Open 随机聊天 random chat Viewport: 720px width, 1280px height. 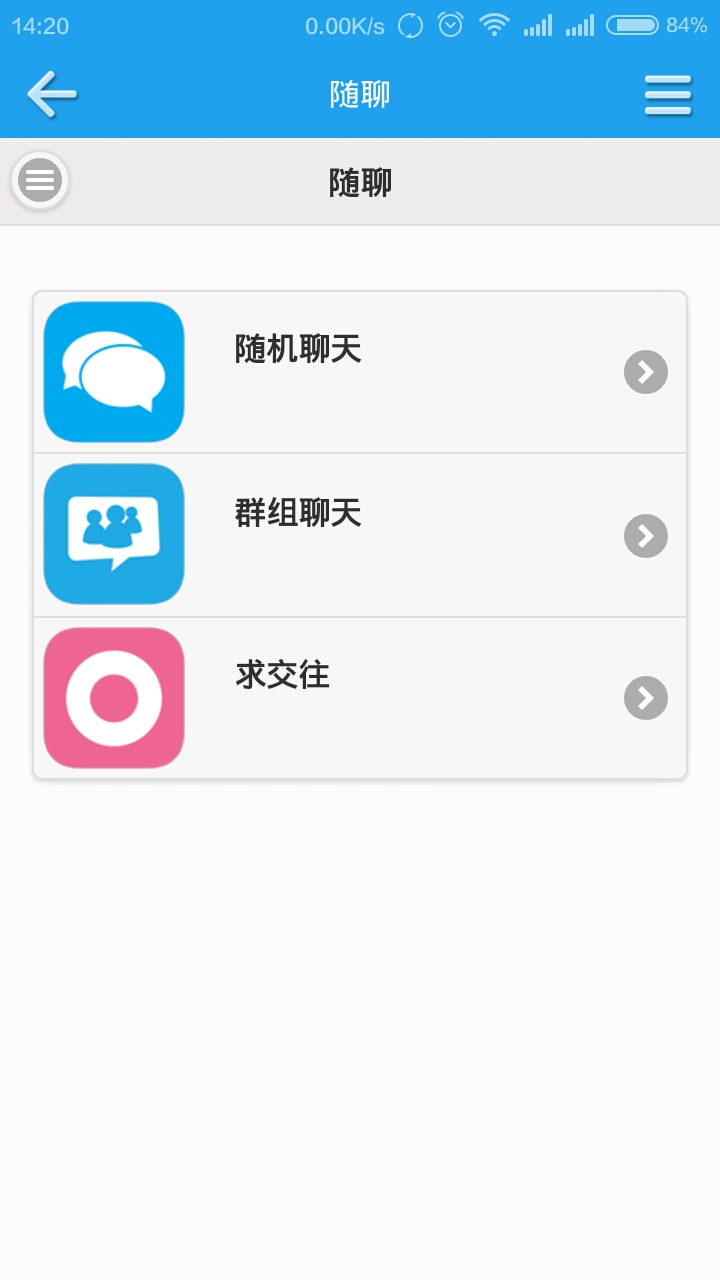[360, 372]
